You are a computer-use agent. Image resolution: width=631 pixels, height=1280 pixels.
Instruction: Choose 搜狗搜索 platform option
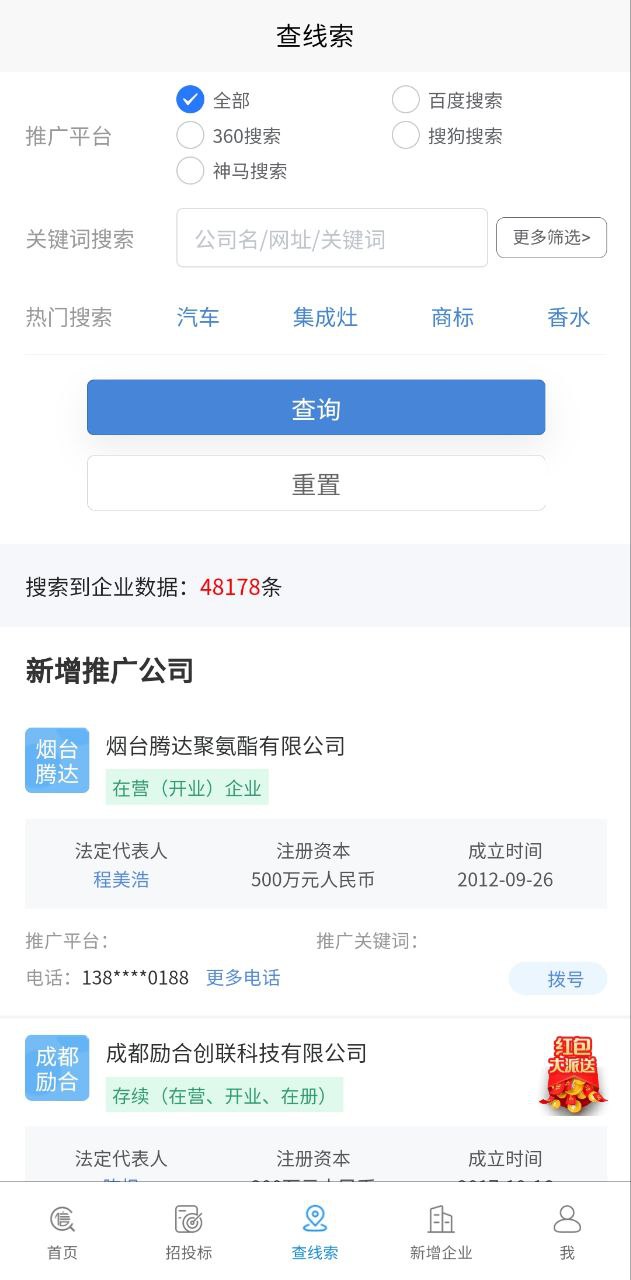(x=447, y=136)
